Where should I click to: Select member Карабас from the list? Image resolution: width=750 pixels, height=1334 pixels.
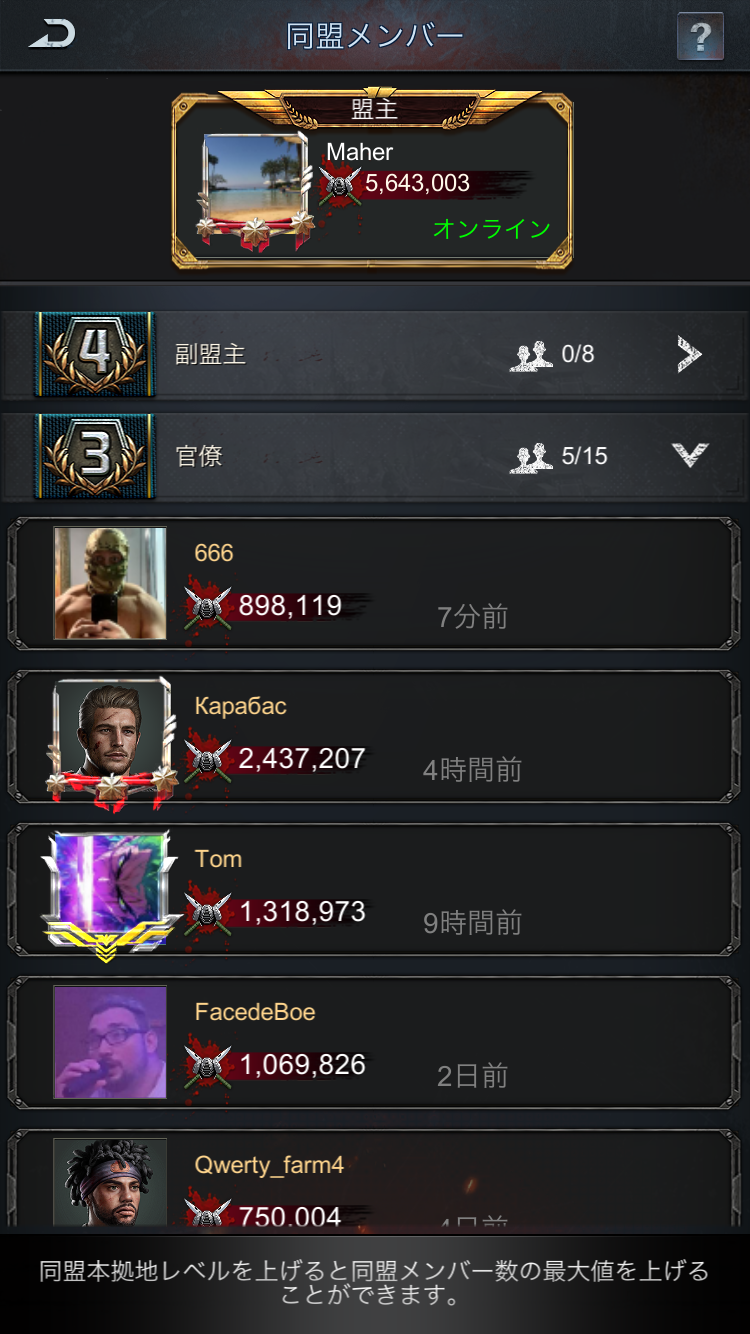tap(375, 737)
